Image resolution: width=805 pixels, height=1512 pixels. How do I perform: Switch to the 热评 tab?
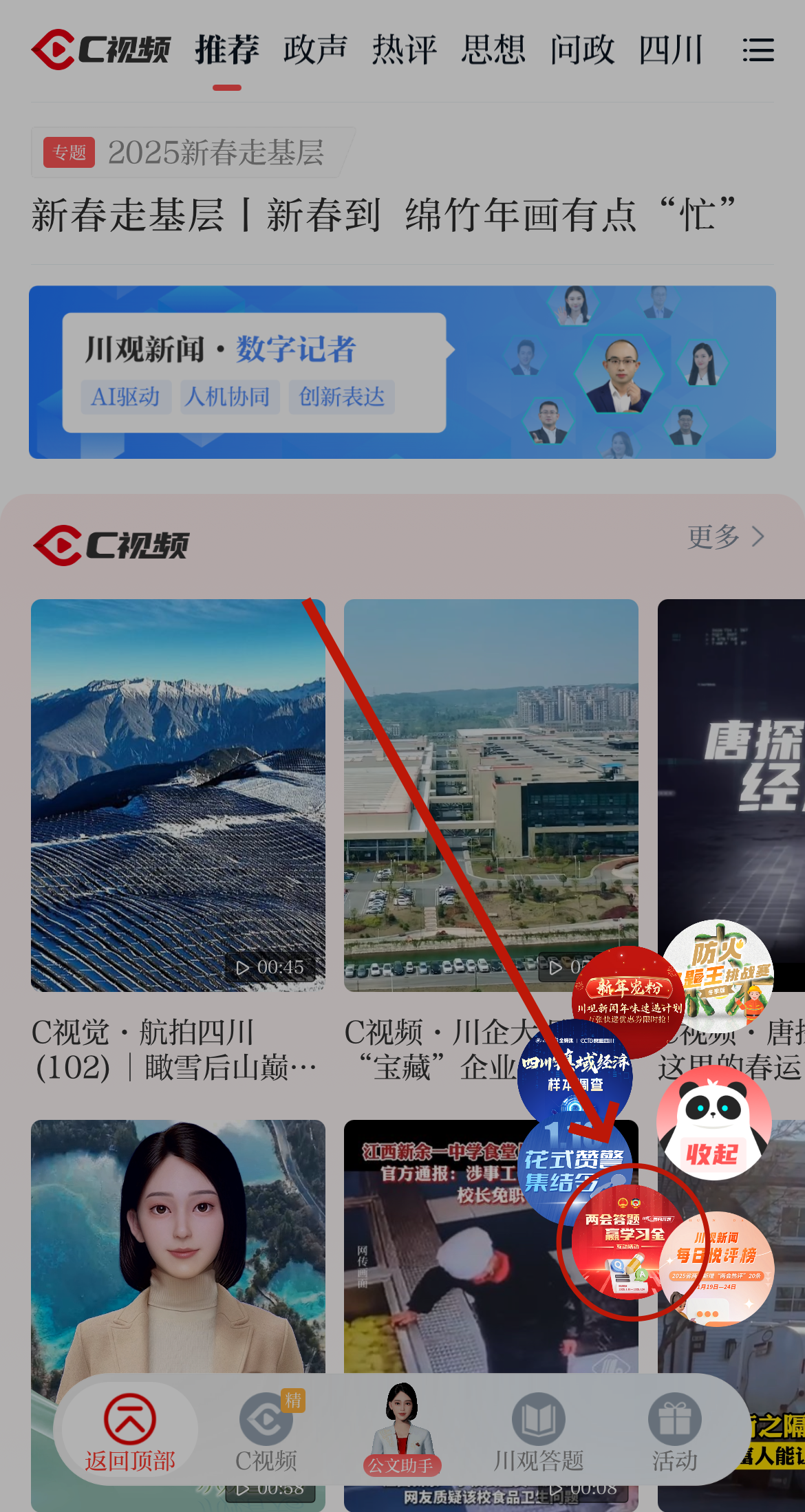(405, 50)
